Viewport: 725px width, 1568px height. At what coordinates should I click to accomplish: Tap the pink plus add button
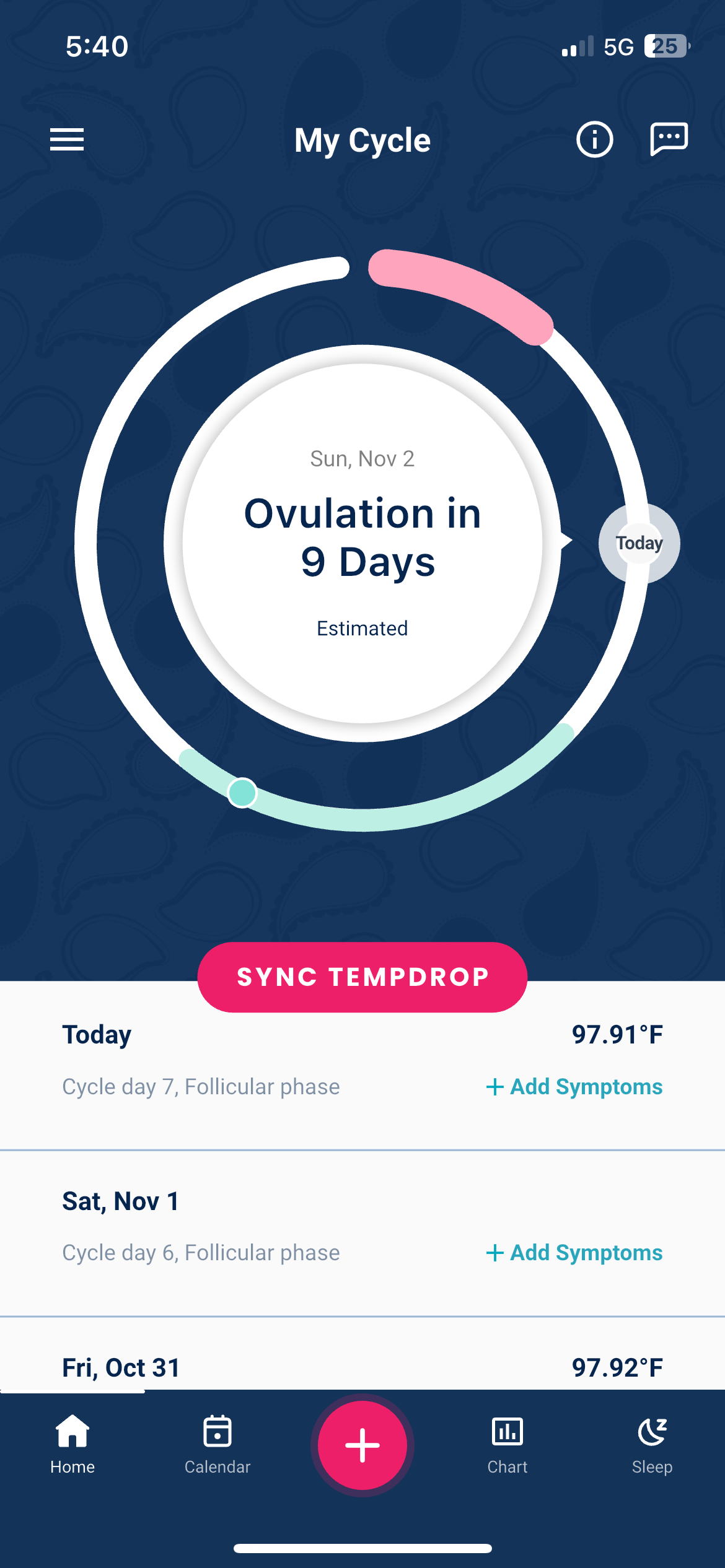point(362,1445)
